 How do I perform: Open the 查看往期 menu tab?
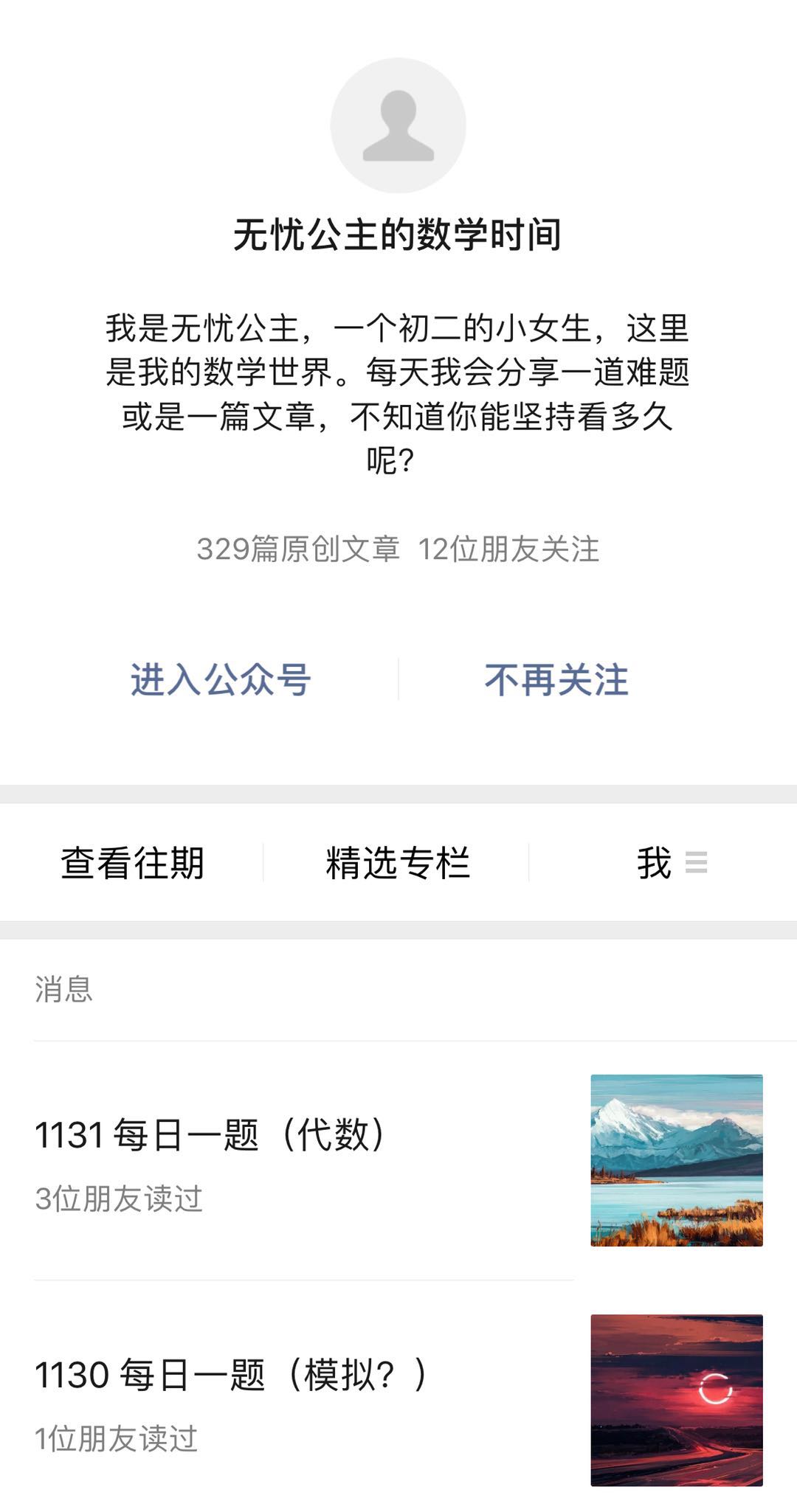tap(131, 863)
